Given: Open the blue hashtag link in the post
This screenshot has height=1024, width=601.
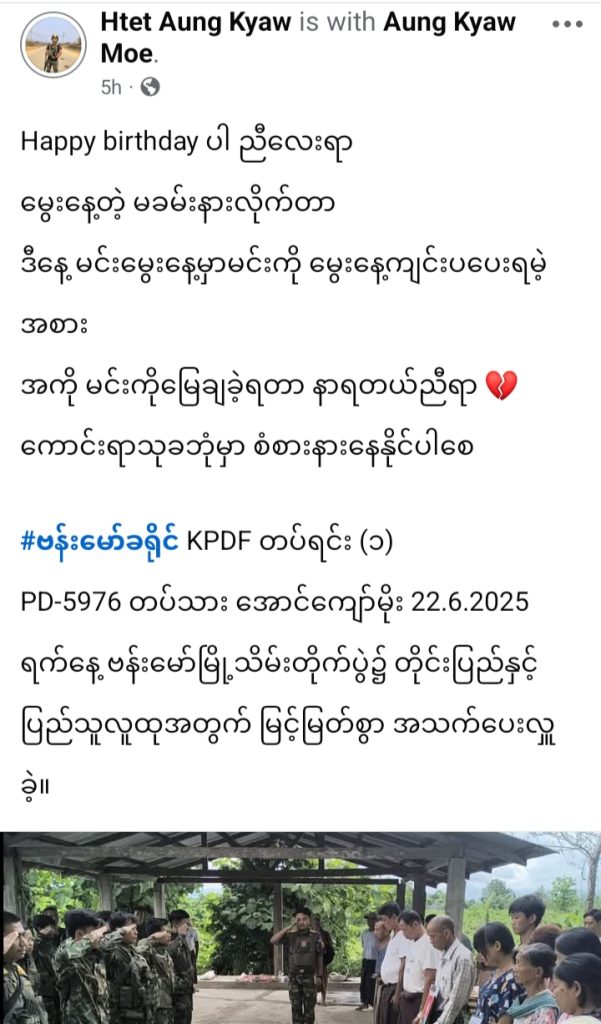Looking at the screenshot, I should click(x=99, y=541).
